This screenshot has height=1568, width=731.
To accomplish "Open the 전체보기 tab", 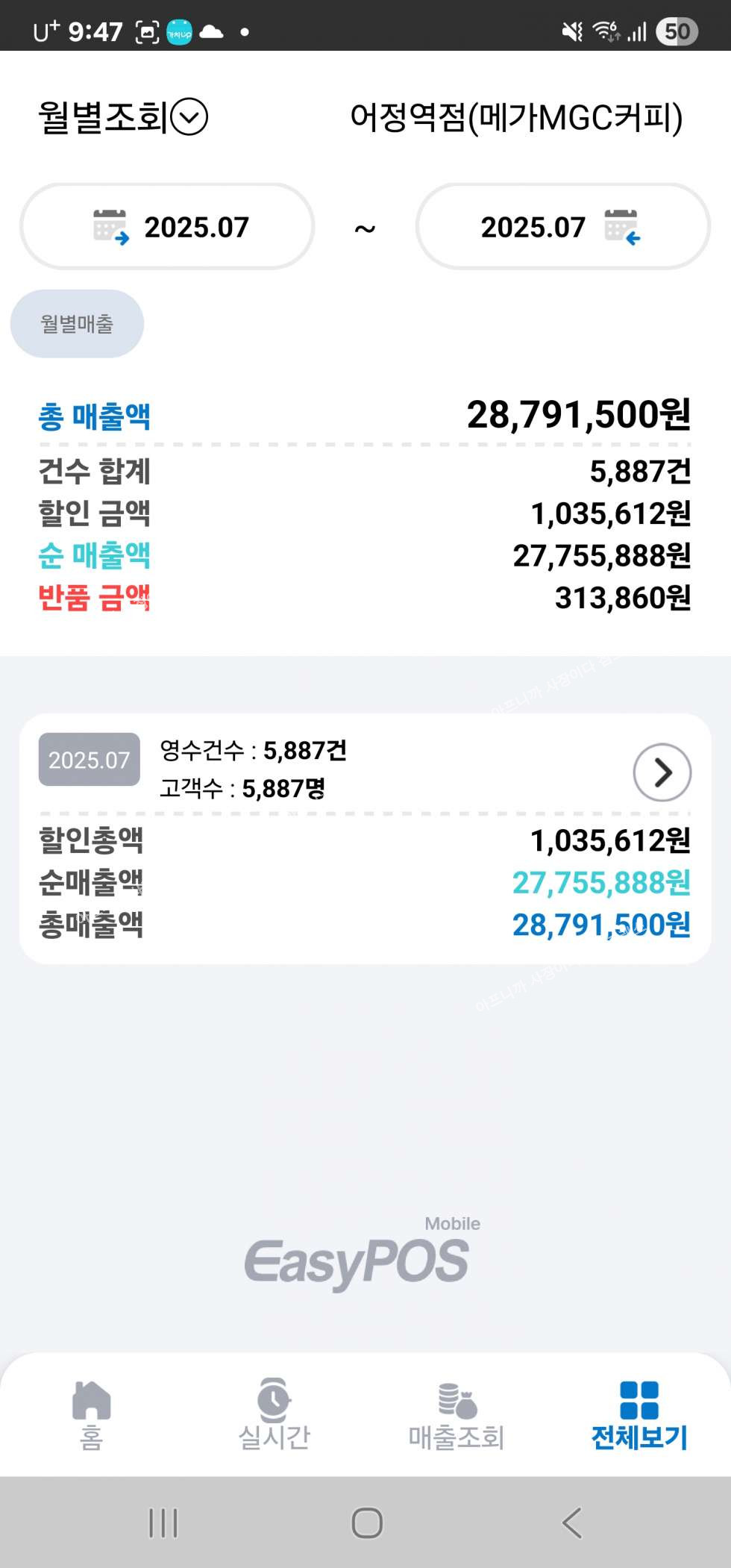I will [x=639, y=1414].
